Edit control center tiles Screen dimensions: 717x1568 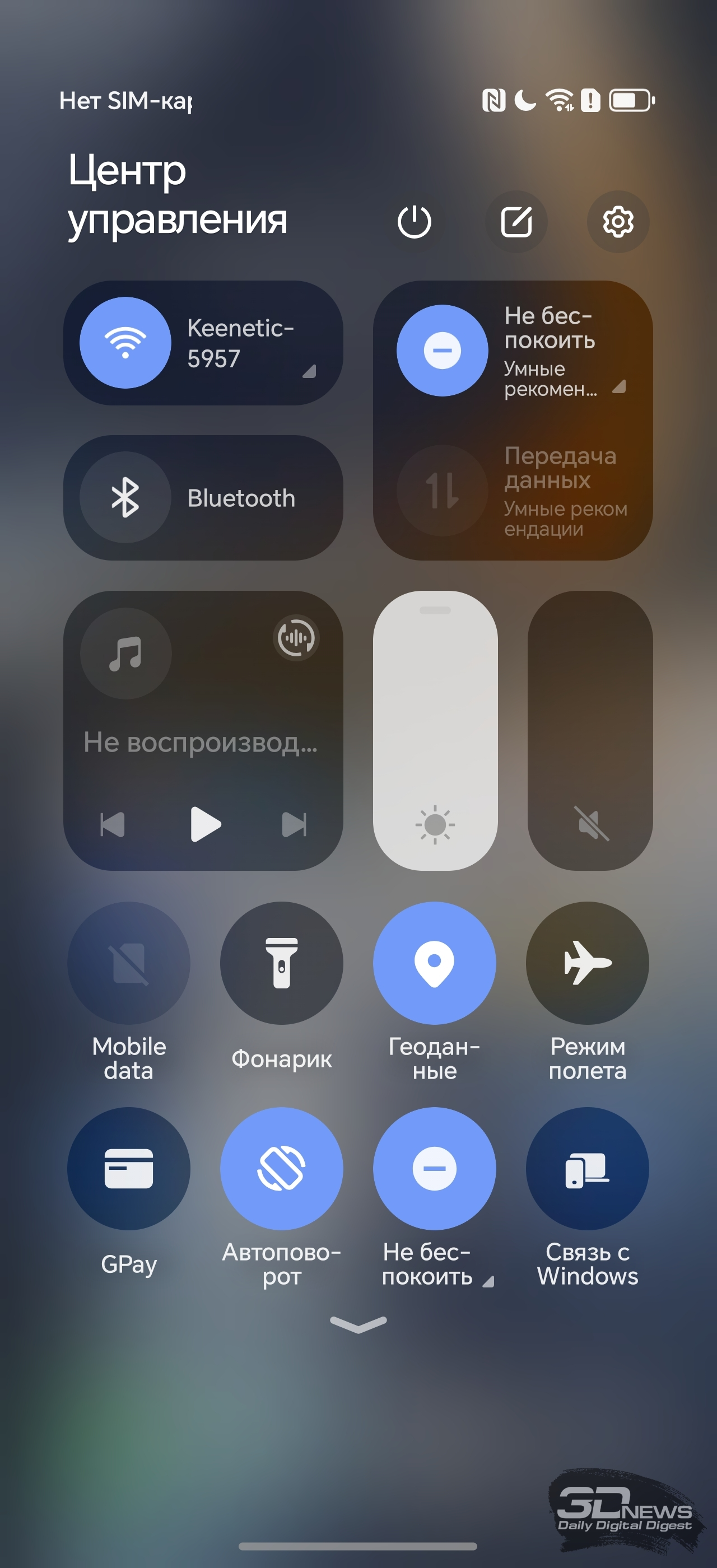click(516, 222)
